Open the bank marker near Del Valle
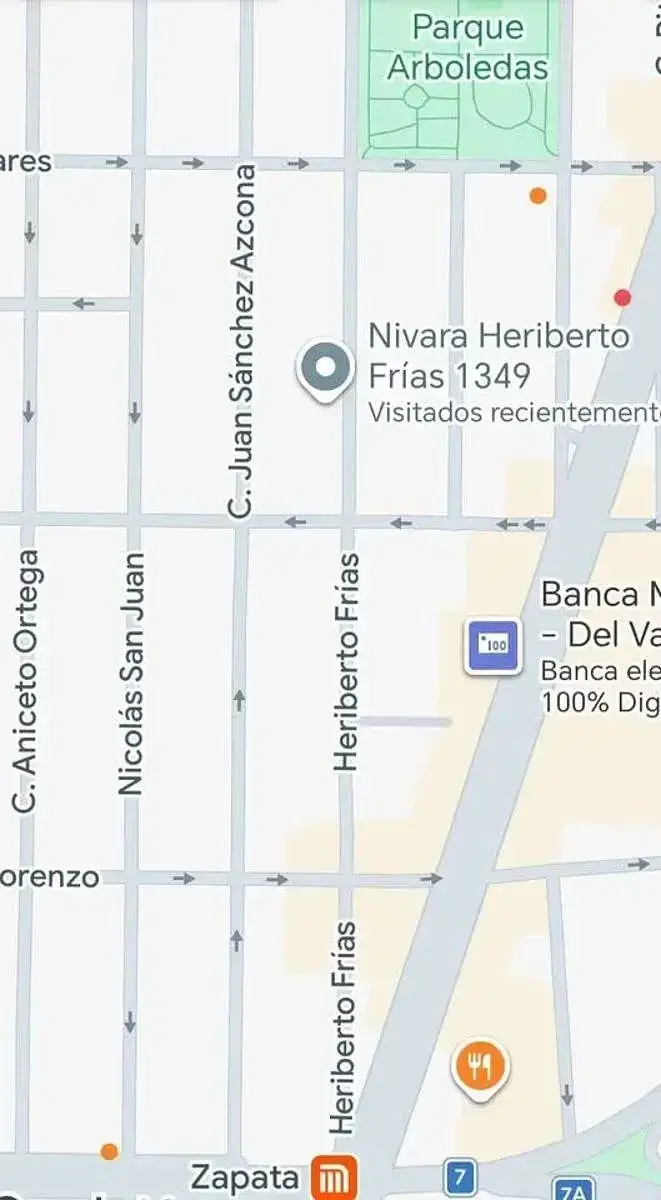 click(494, 645)
